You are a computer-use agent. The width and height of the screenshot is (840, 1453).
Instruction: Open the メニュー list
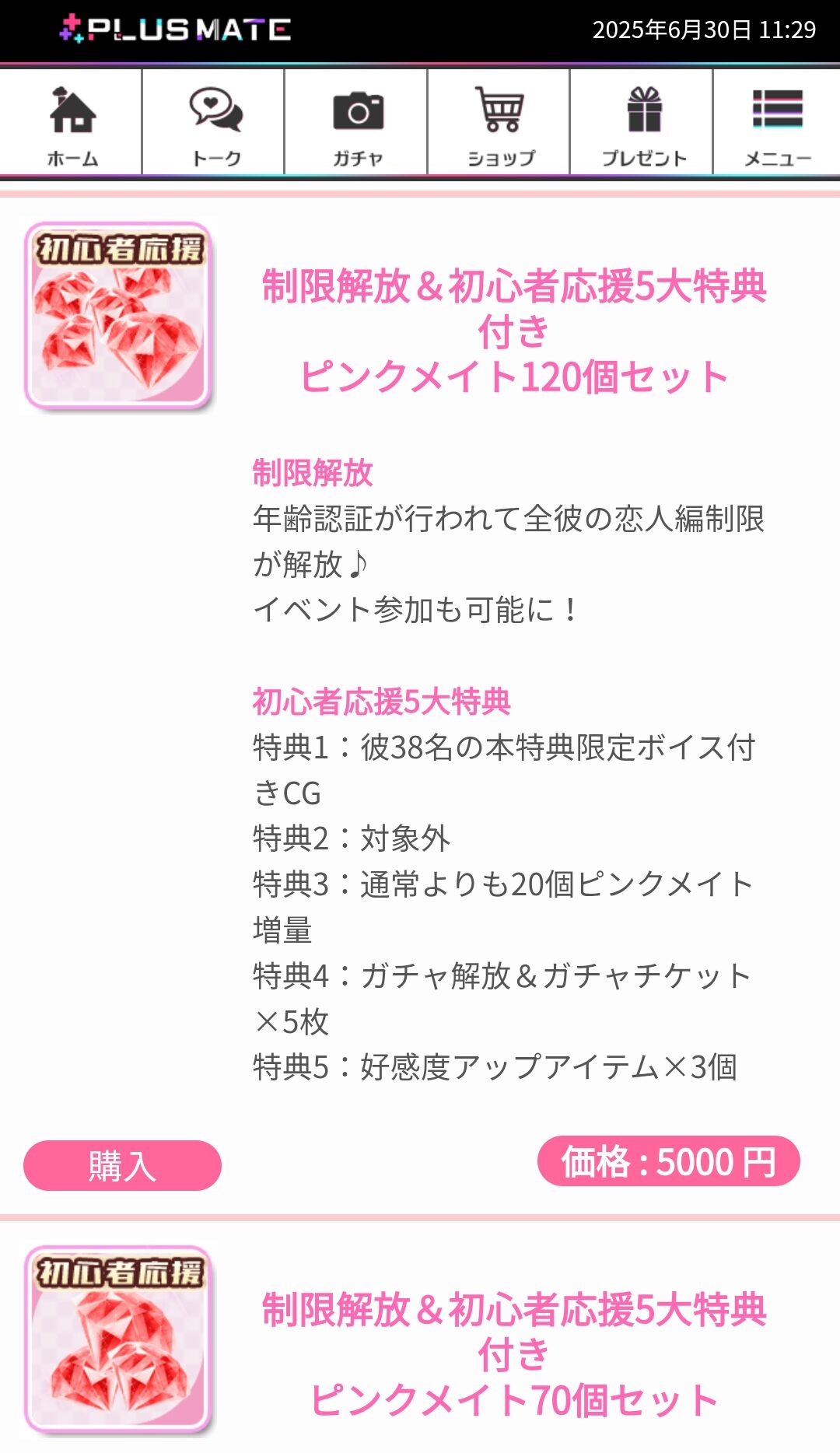click(x=777, y=124)
